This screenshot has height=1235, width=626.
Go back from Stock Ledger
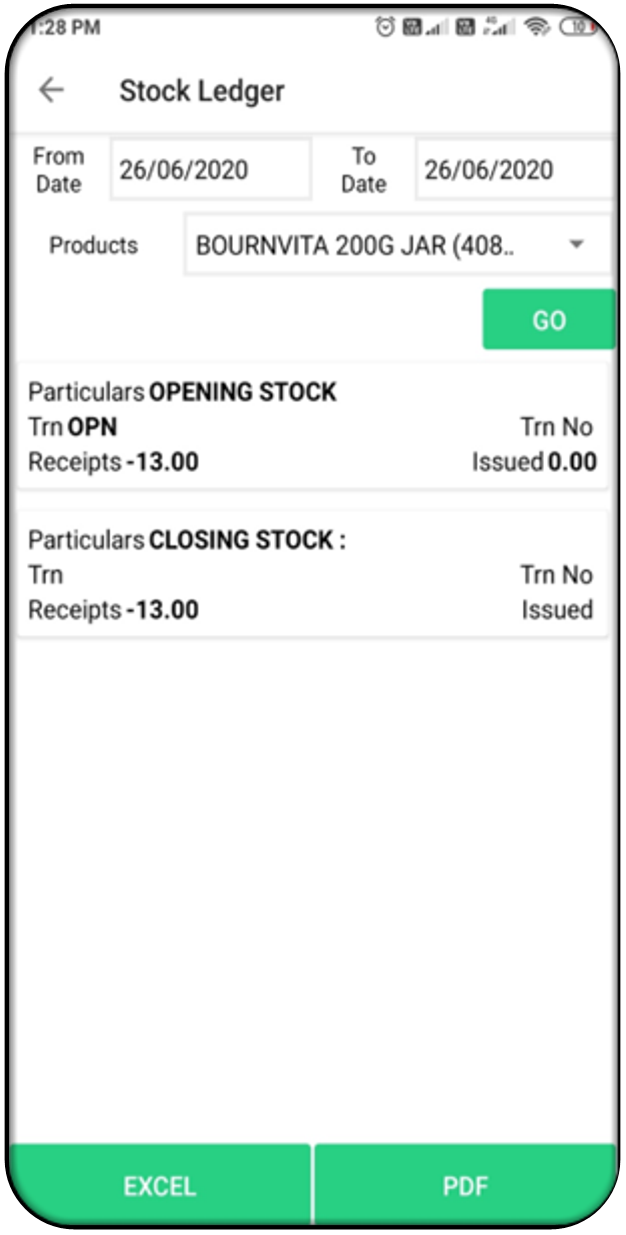[51, 91]
